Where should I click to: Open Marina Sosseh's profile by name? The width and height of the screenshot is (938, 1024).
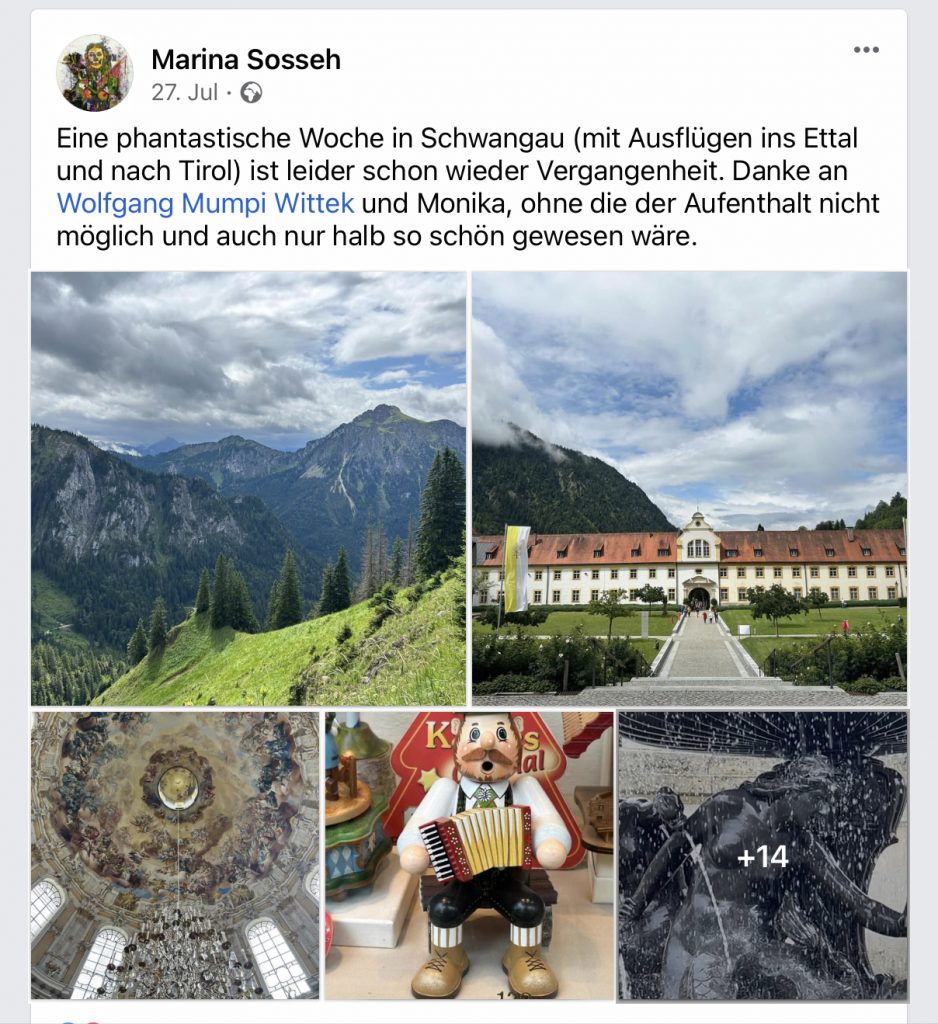(x=245, y=60)
